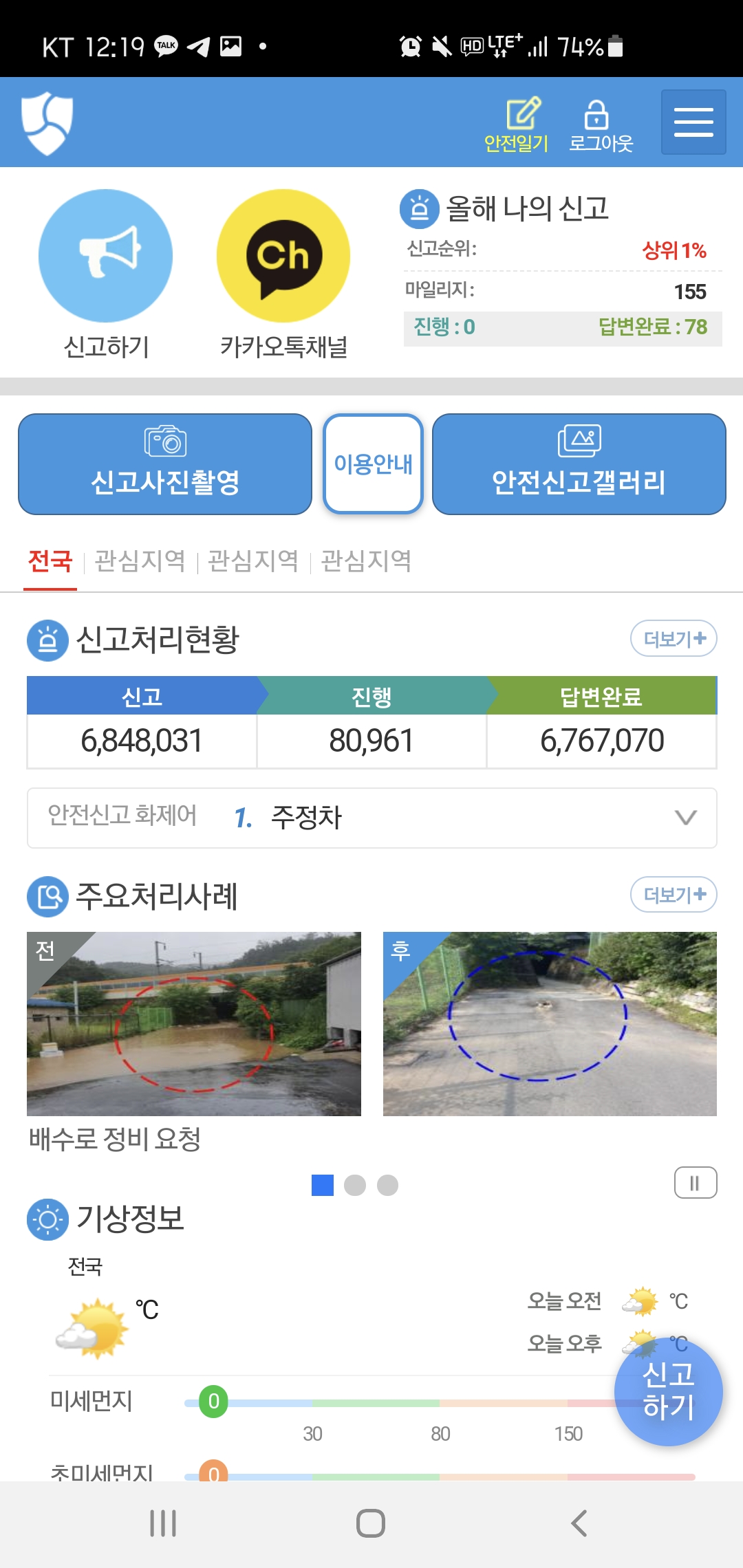The width and height of the screenshot is (743, 1568).
Task: Start 신고사진촬영 camera button
Action: tap(165, 464)
